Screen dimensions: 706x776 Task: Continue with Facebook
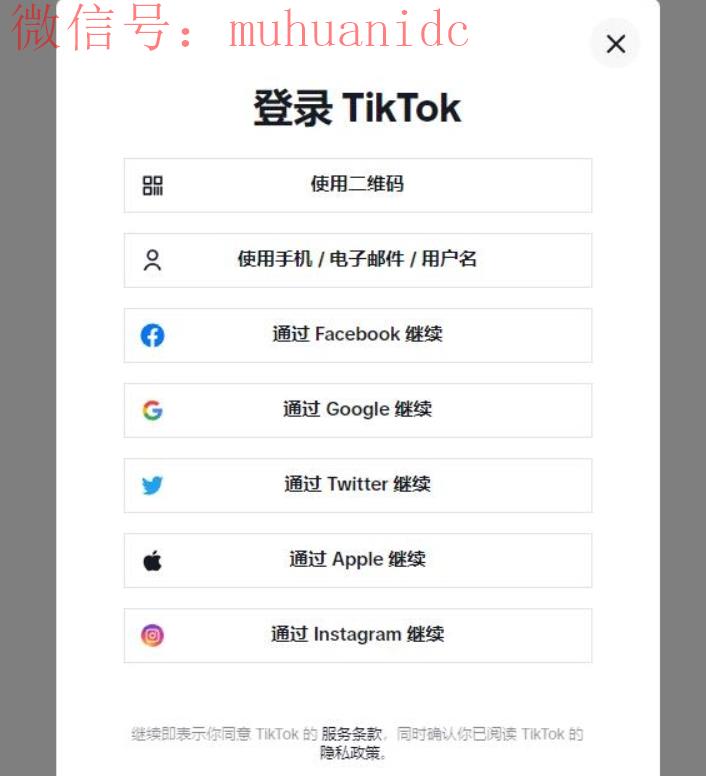click(x=357, y=335)
